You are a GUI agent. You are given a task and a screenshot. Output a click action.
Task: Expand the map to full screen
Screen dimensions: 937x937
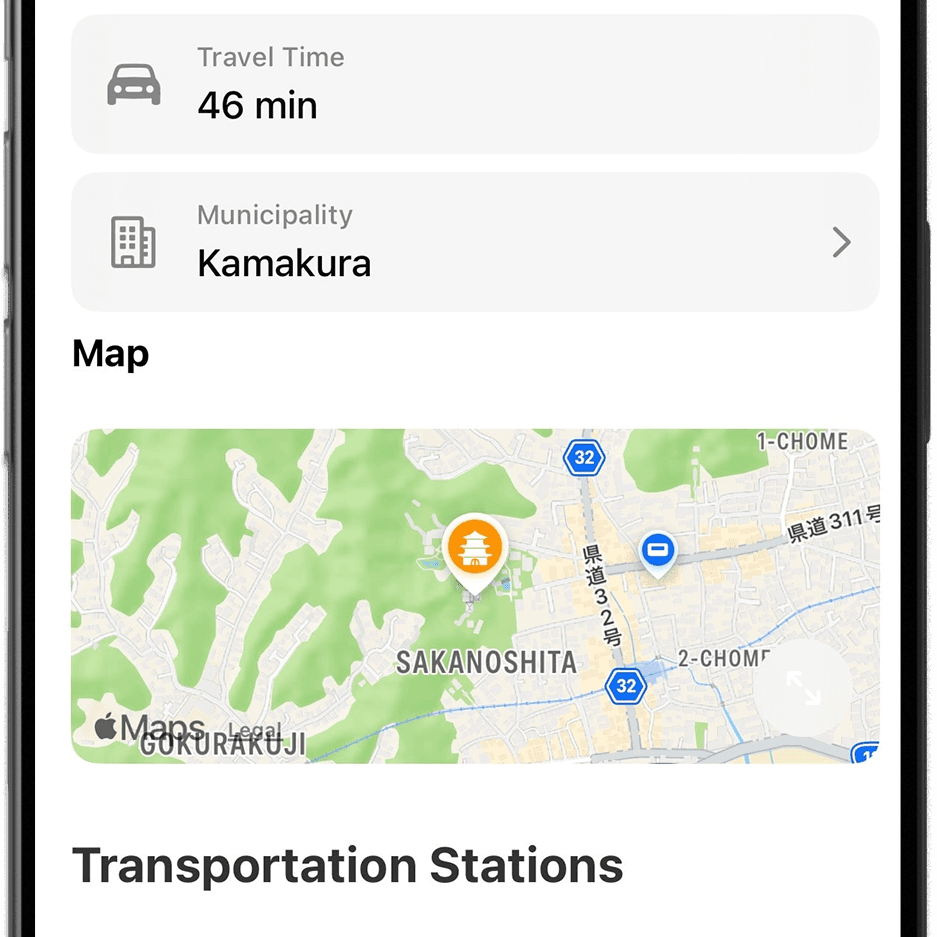pyautogui.click(x=802, y=688)
